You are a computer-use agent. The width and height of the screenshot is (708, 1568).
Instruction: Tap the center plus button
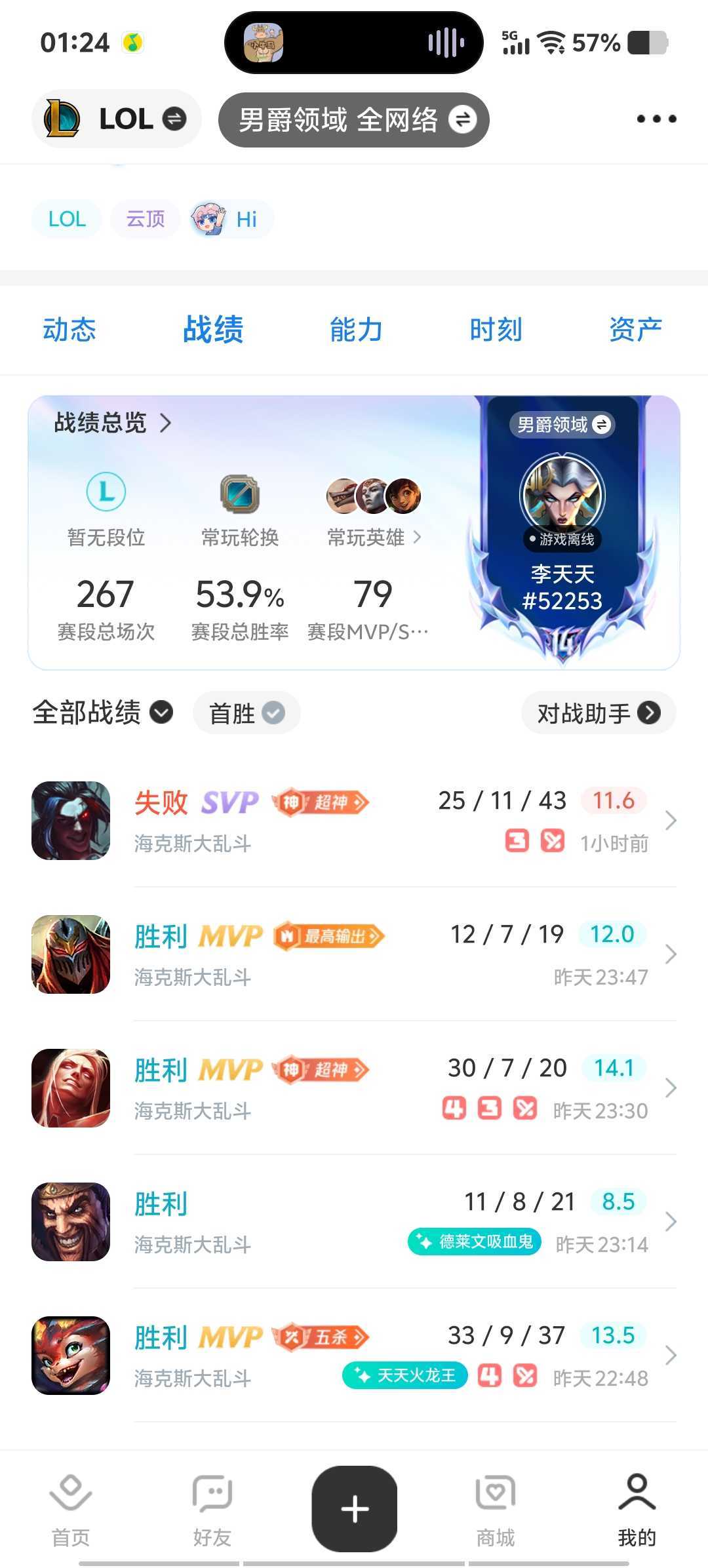point(355,1508)
